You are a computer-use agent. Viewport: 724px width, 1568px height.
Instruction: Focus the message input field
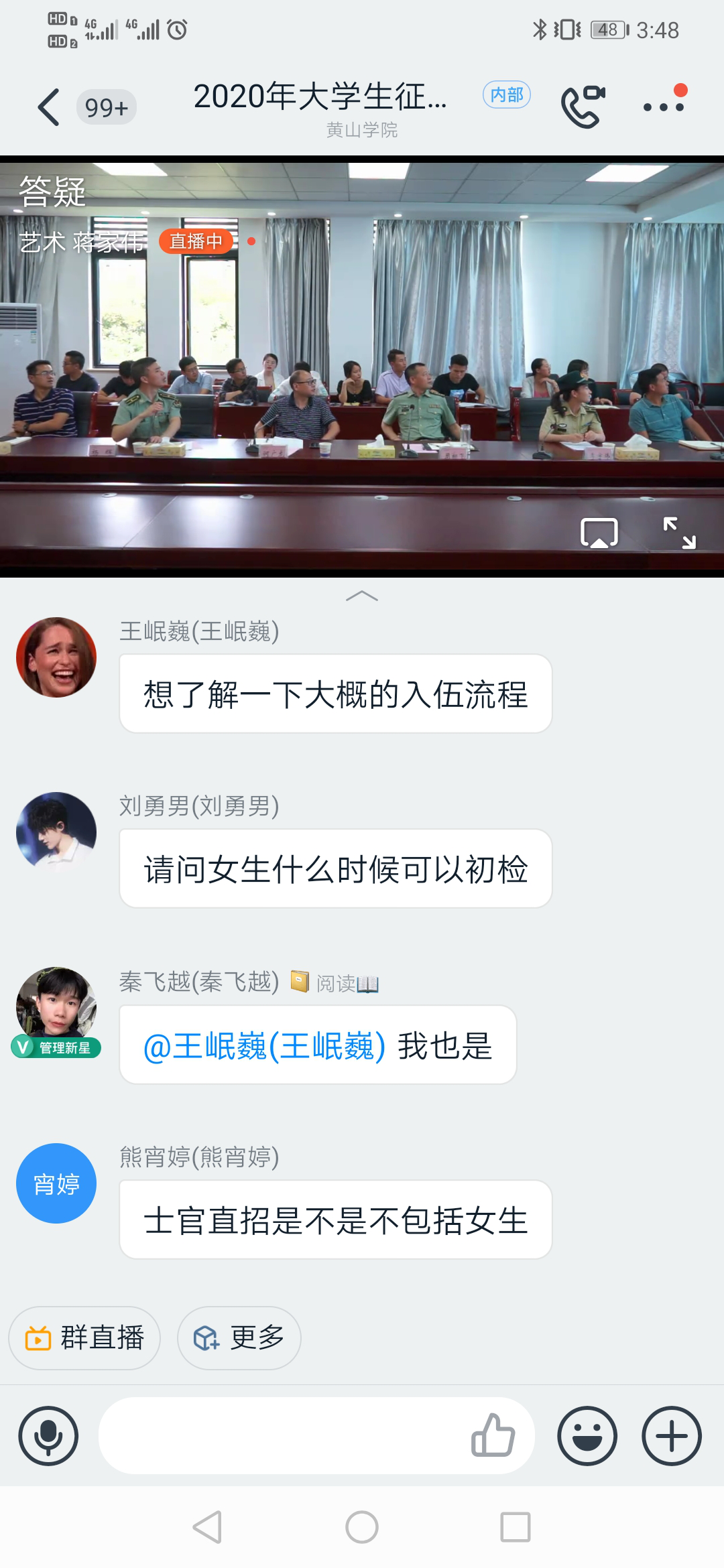(282, 1436)
